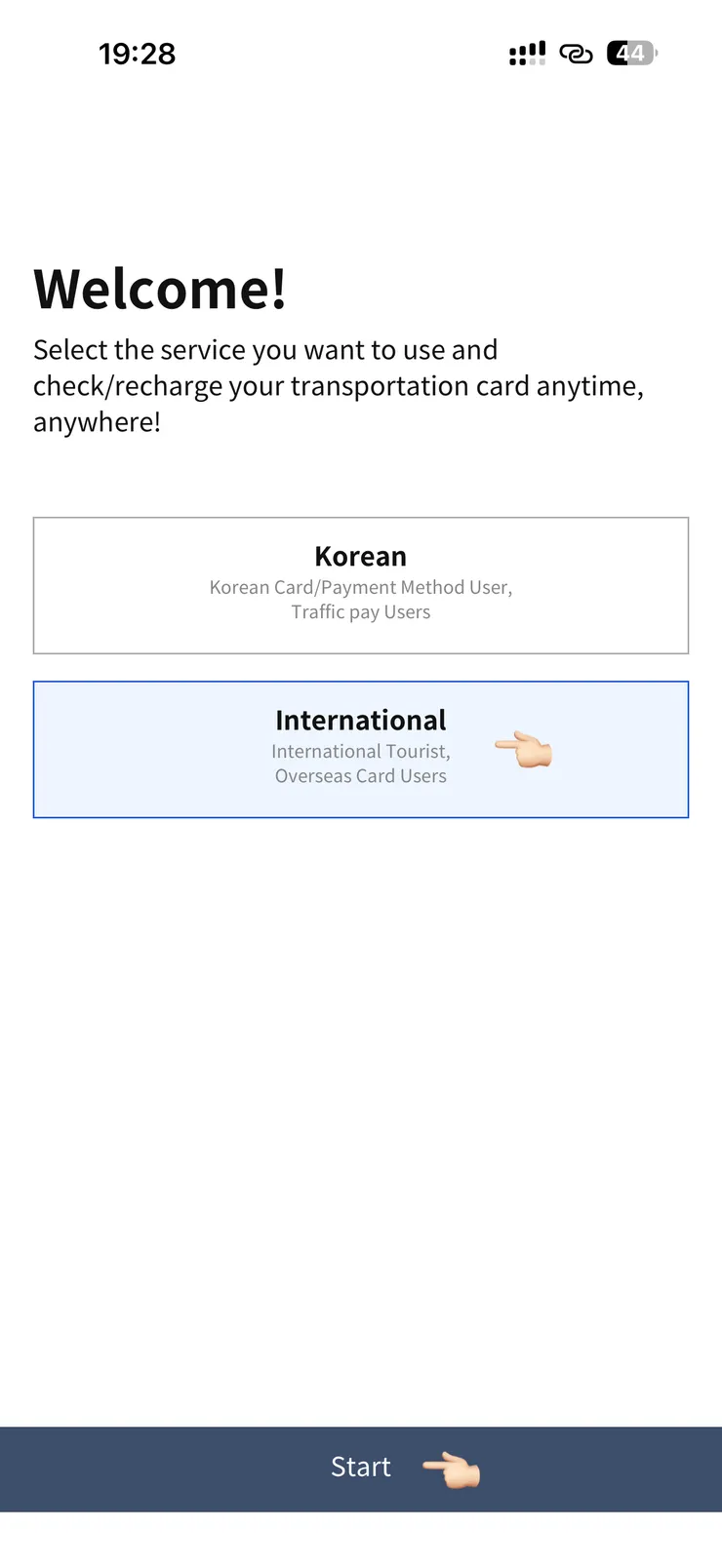The width and height of the screenshot is (722, 1568).
Task: Click the pointing hand emoji beside International
Action: [x=525, y=749]
